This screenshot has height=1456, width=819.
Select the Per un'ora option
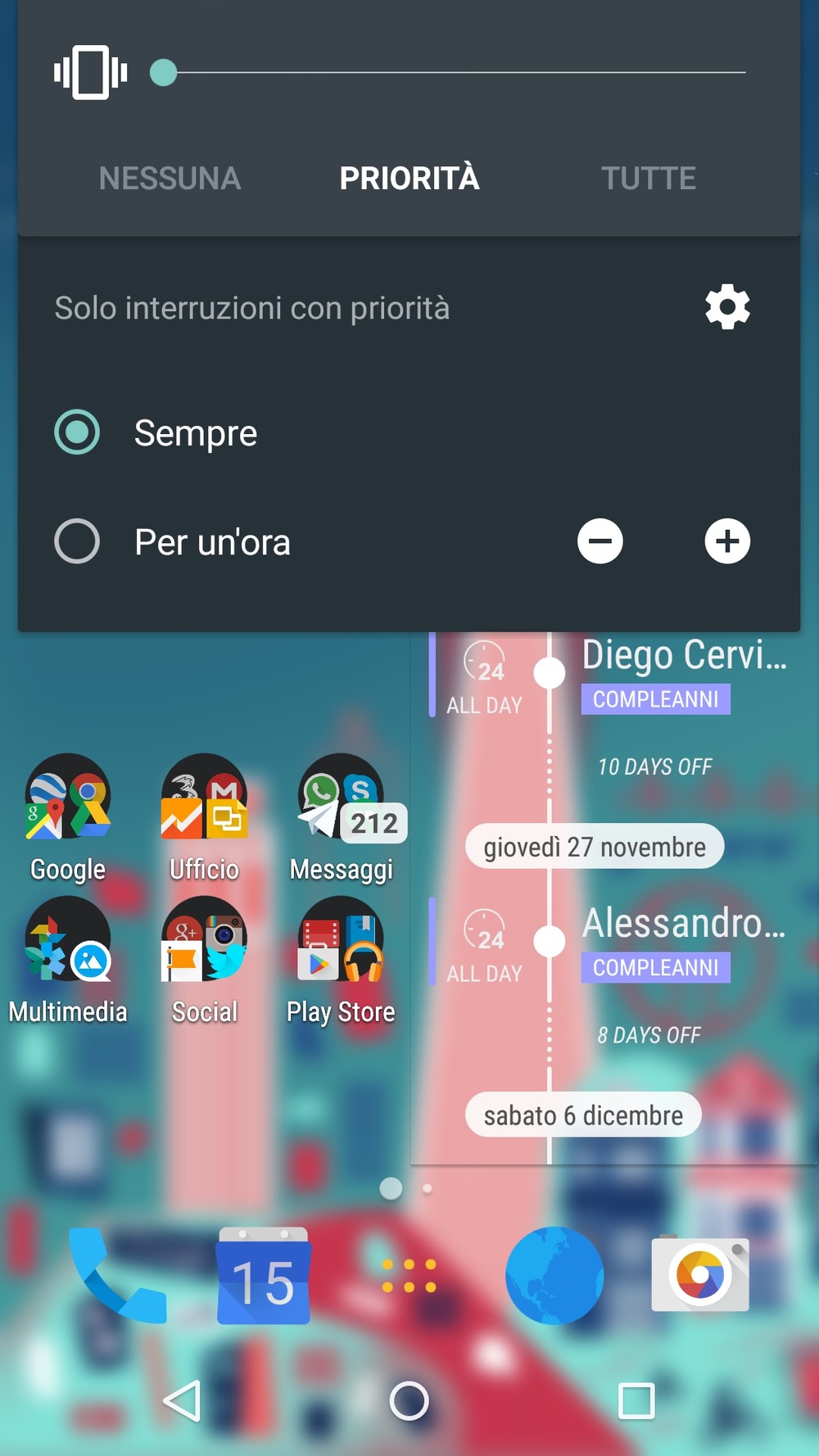[172, 541]
